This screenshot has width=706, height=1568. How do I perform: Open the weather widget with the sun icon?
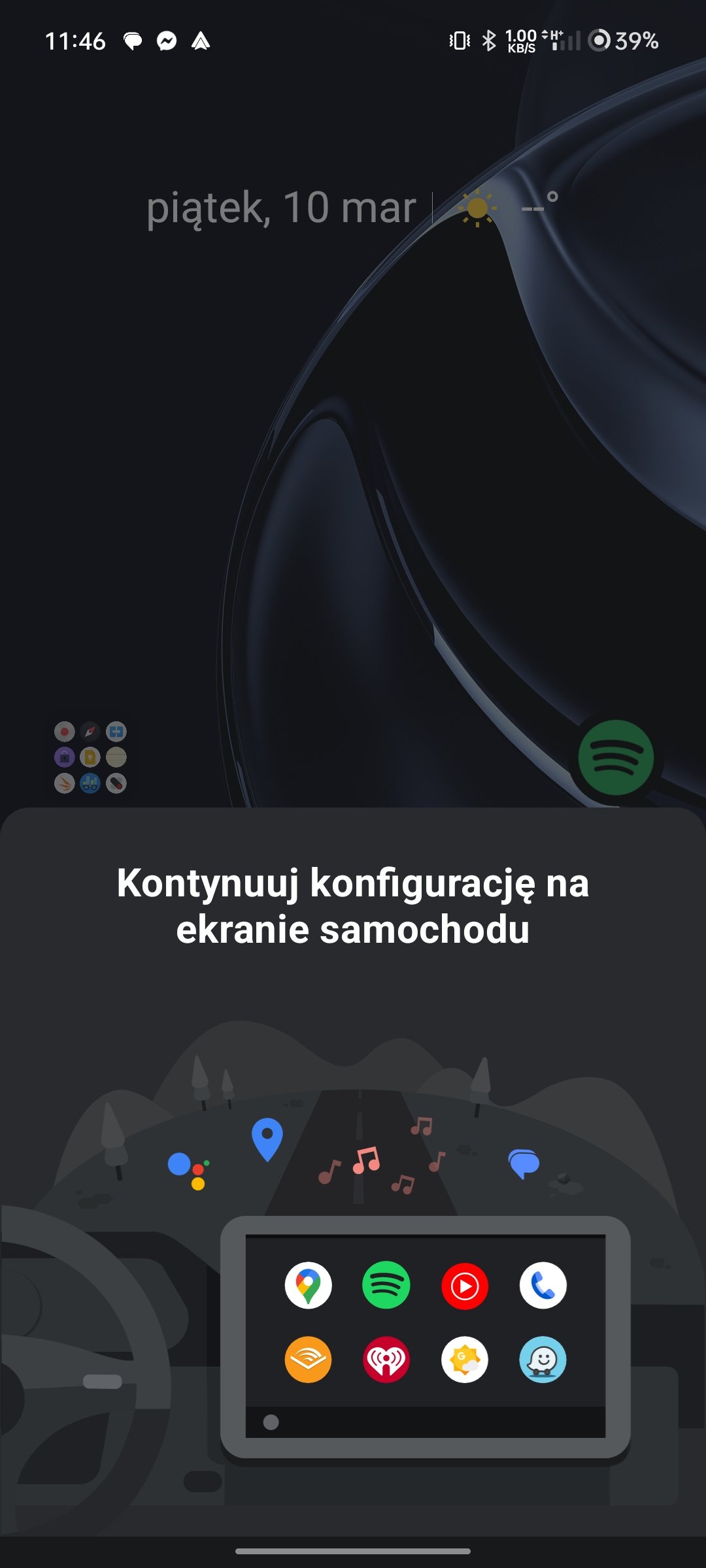click(507, 208)
